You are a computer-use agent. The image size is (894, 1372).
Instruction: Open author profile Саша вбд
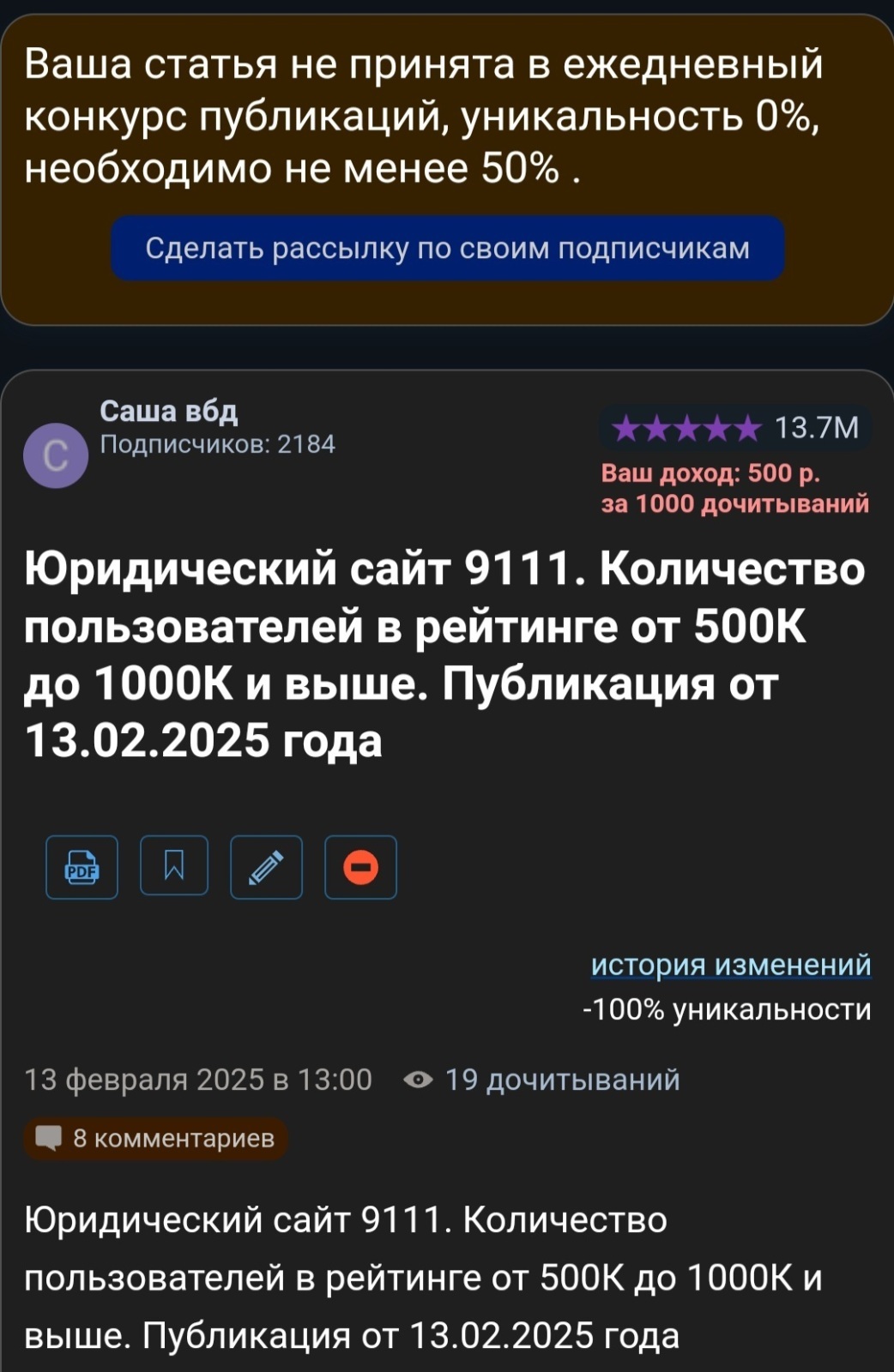pyautogui.click(x=169, y=412)
